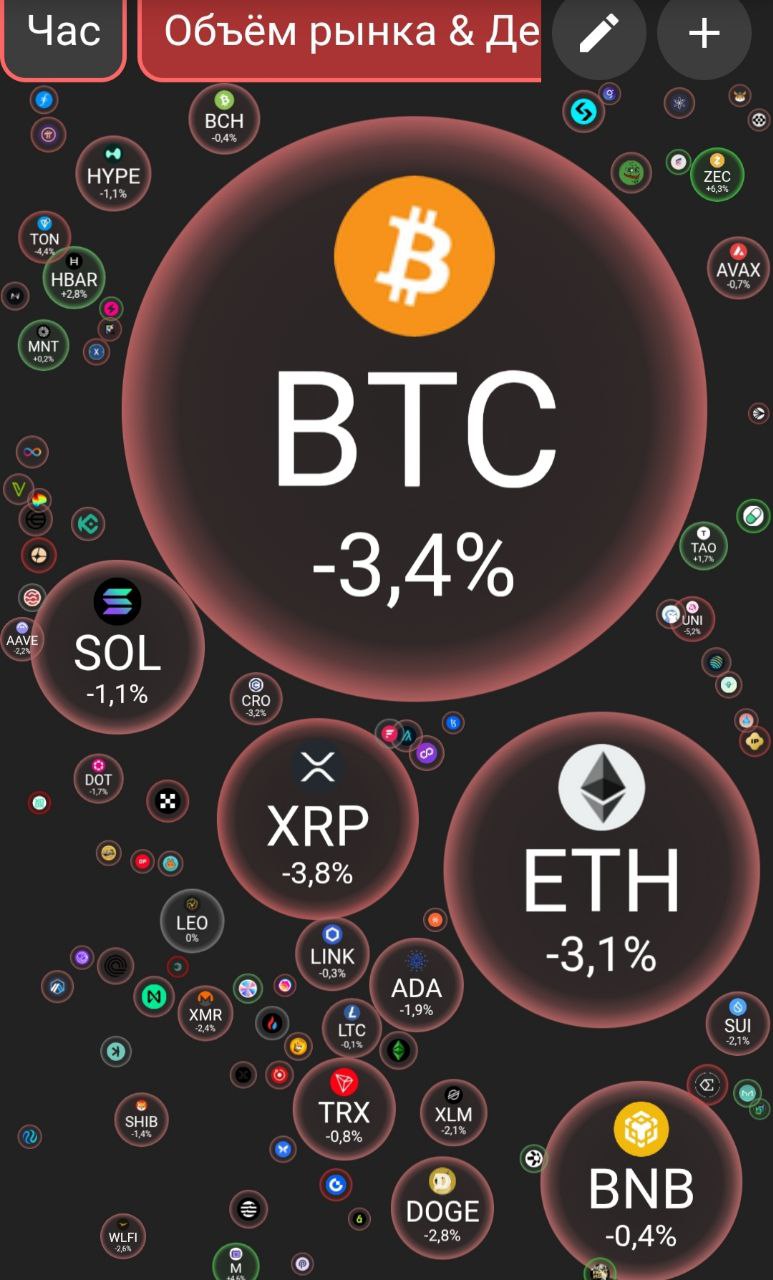Image resolution: width=773 pixels, height=1280 pixels.
Task: Select the XRP bubble
Action: [317, 820]
